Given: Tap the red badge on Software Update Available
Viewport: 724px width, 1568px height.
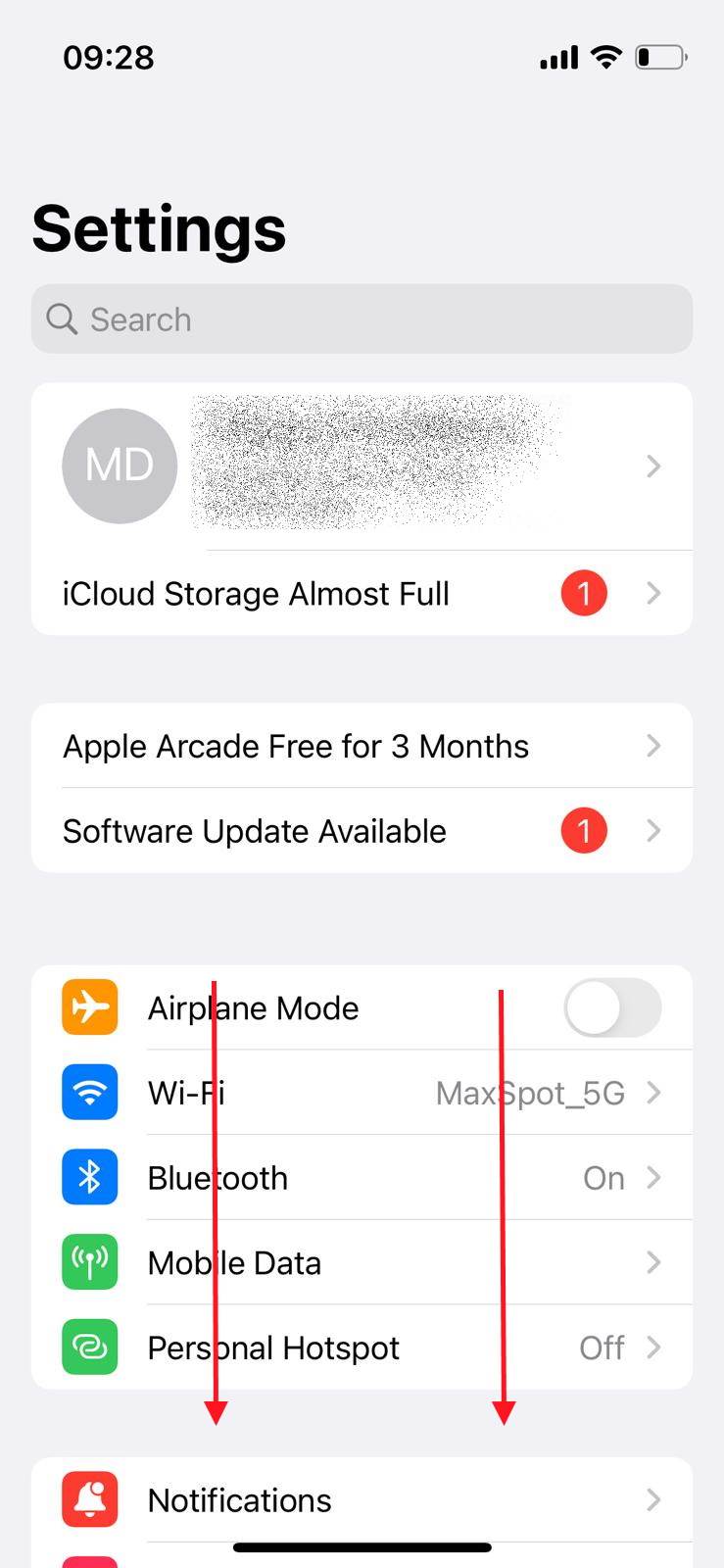Looking at the screenshot, I should [x=584, y=830].
